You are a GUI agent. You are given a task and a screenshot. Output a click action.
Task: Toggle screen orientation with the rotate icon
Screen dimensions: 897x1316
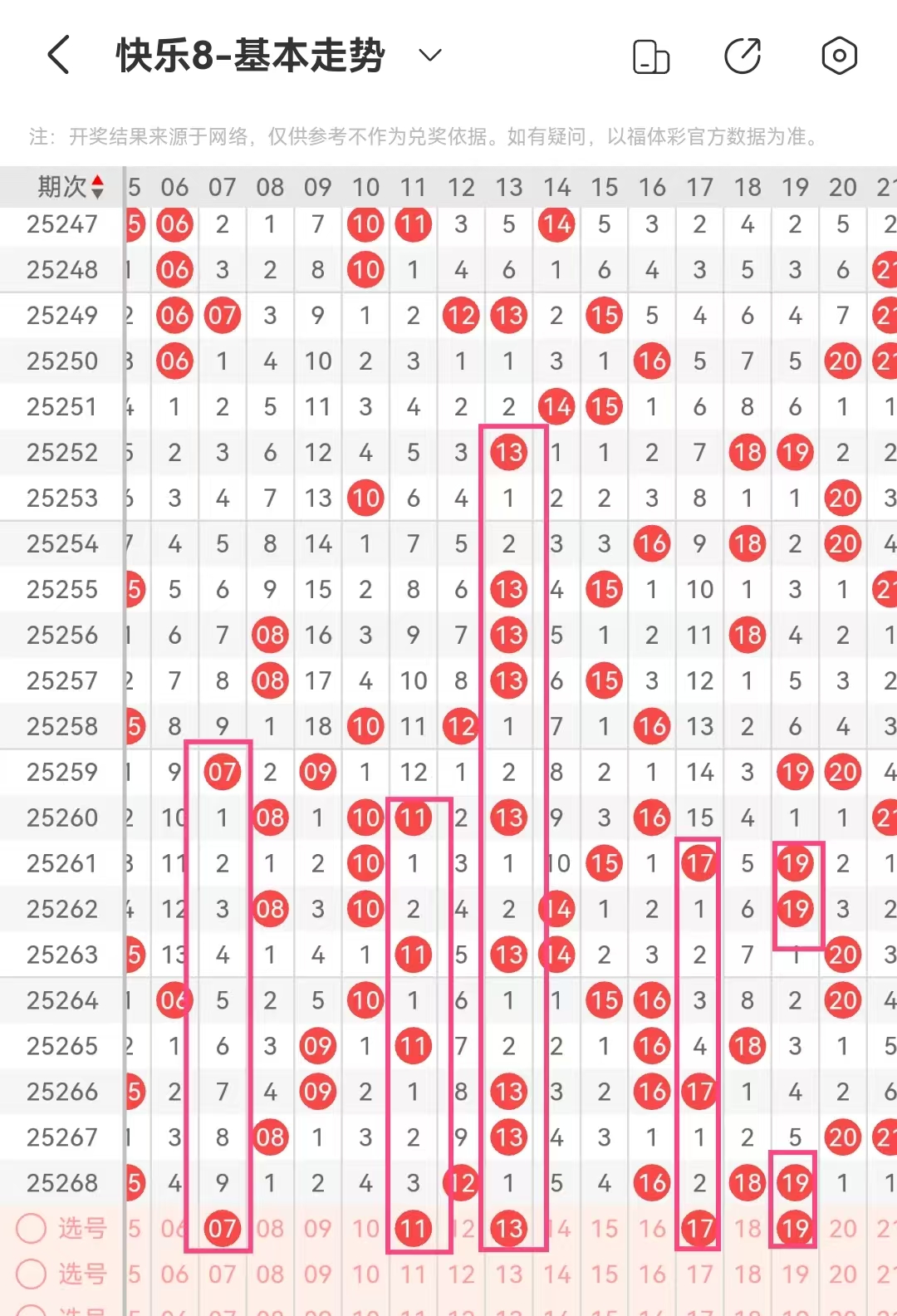click(x=651, y=56)
